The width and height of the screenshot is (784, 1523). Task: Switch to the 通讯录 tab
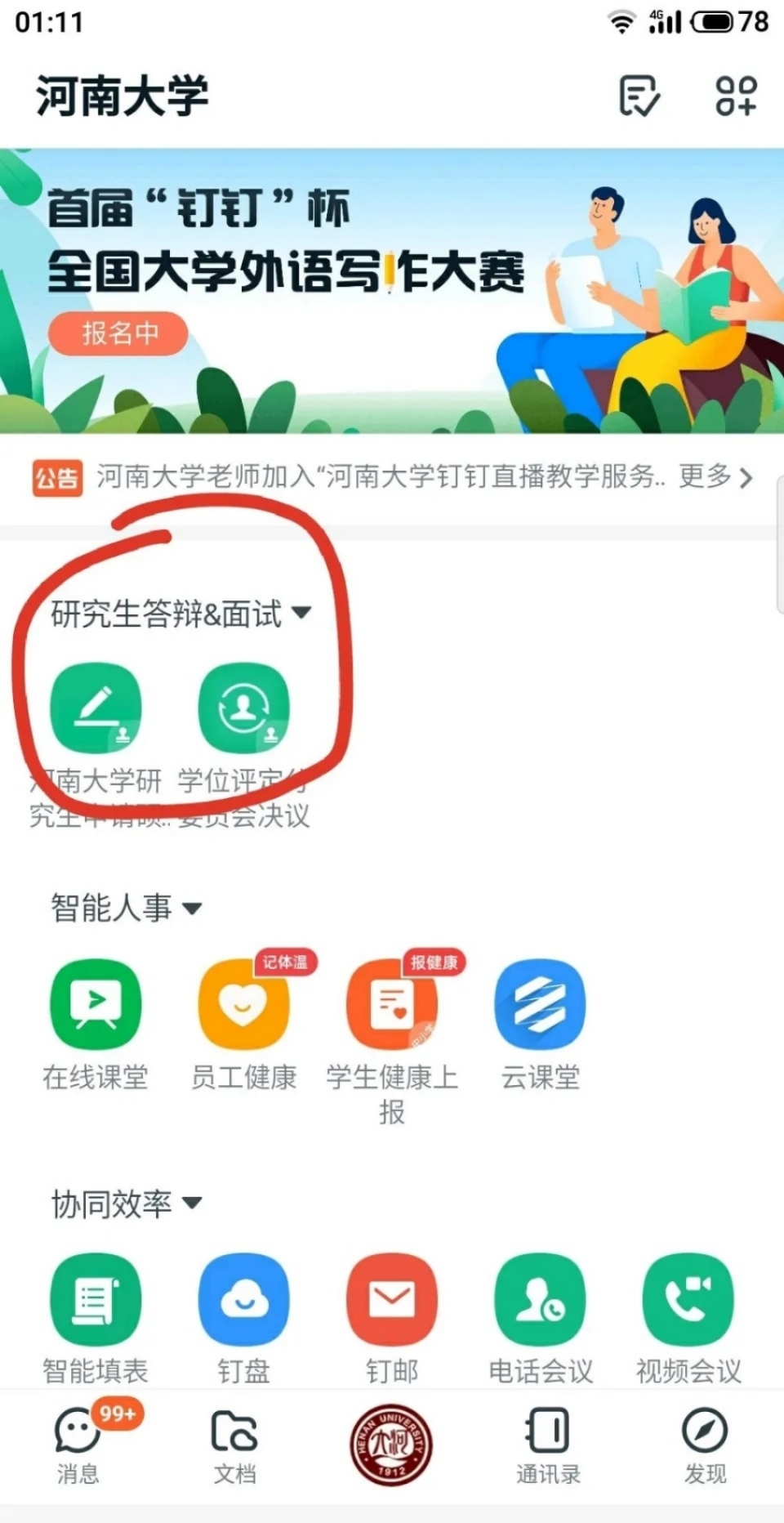tap(548, 1445)
